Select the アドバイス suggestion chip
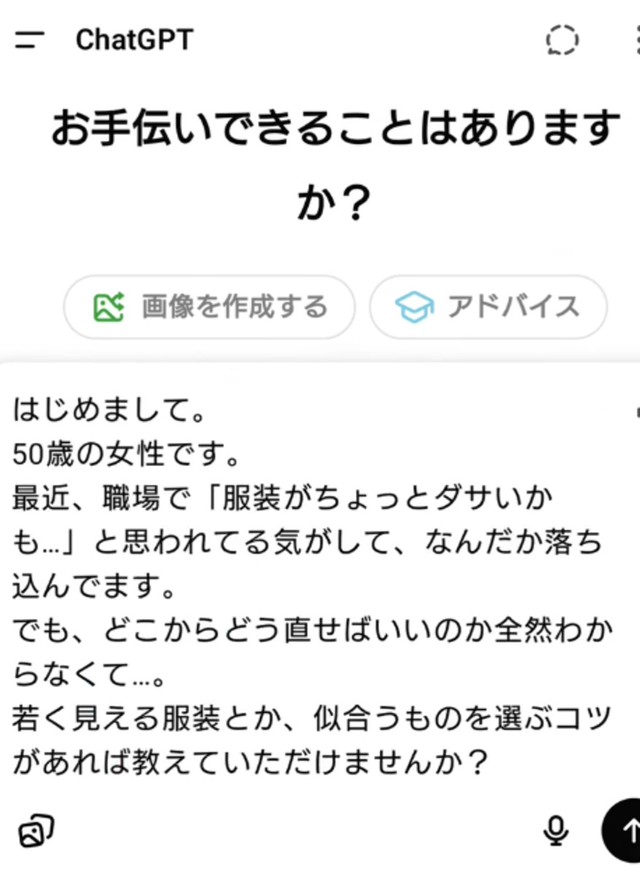Image resolution: width=640 pixels, height=874 pixels. coord(488,306)
